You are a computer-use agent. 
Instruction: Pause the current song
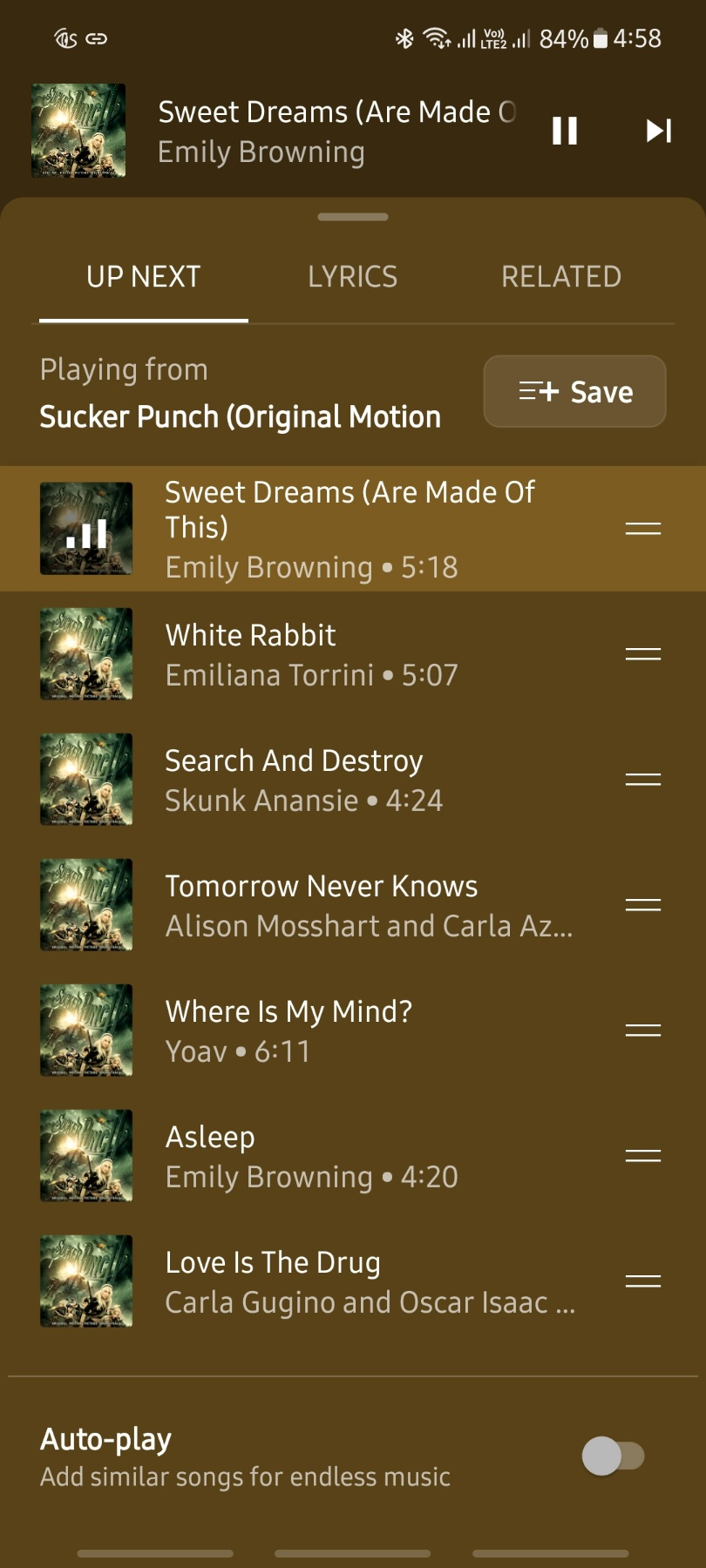565,131
